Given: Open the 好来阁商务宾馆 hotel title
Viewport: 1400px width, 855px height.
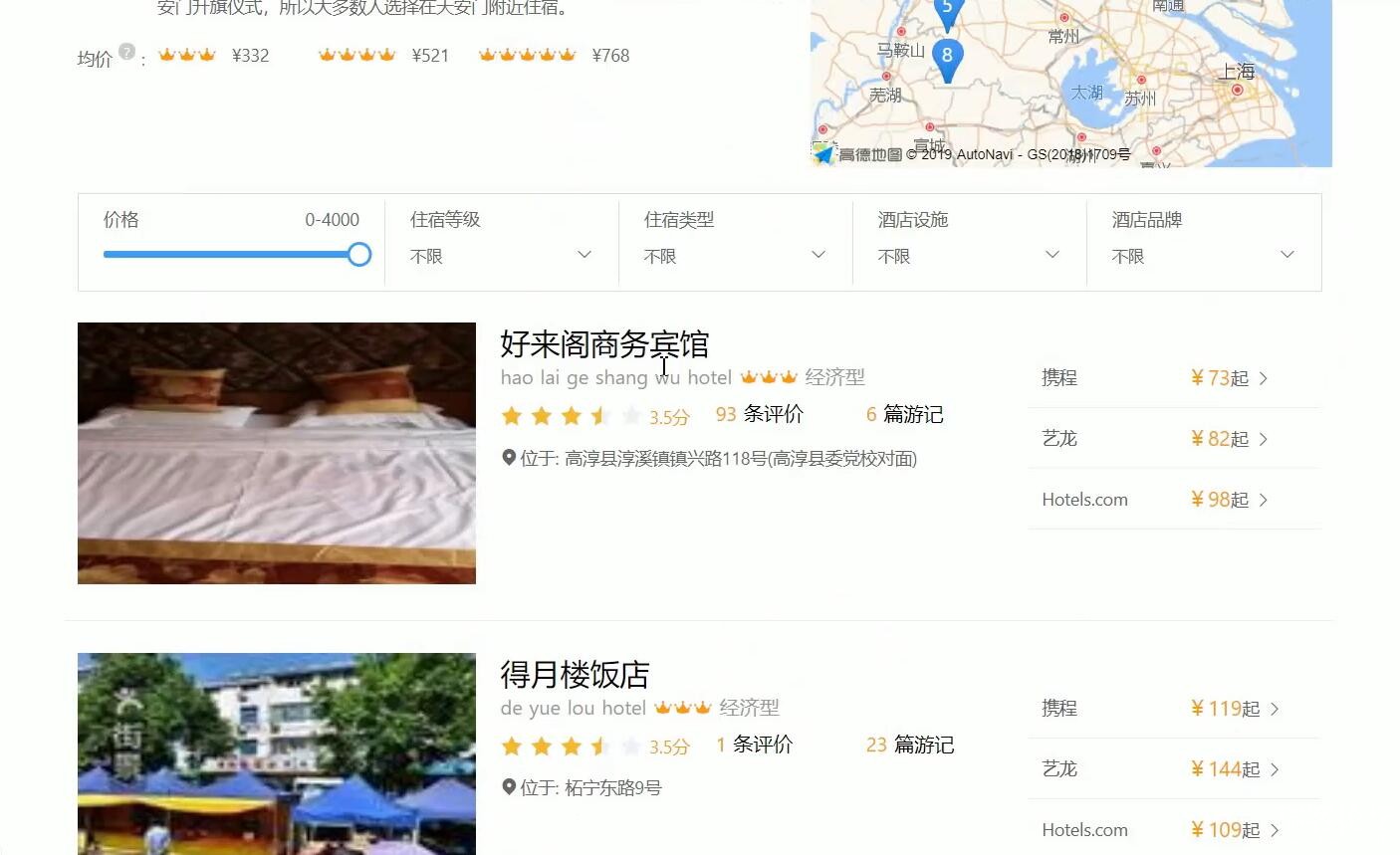Looking at the screenshot, I should (604, 344).
